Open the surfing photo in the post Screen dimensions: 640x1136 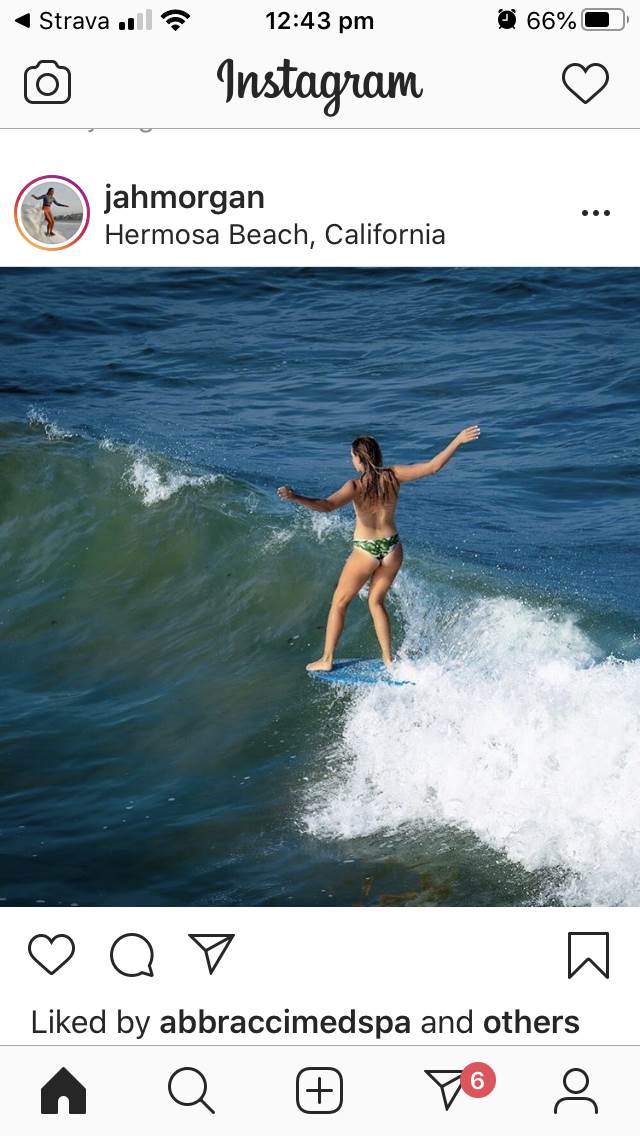[x=320, y=586]
